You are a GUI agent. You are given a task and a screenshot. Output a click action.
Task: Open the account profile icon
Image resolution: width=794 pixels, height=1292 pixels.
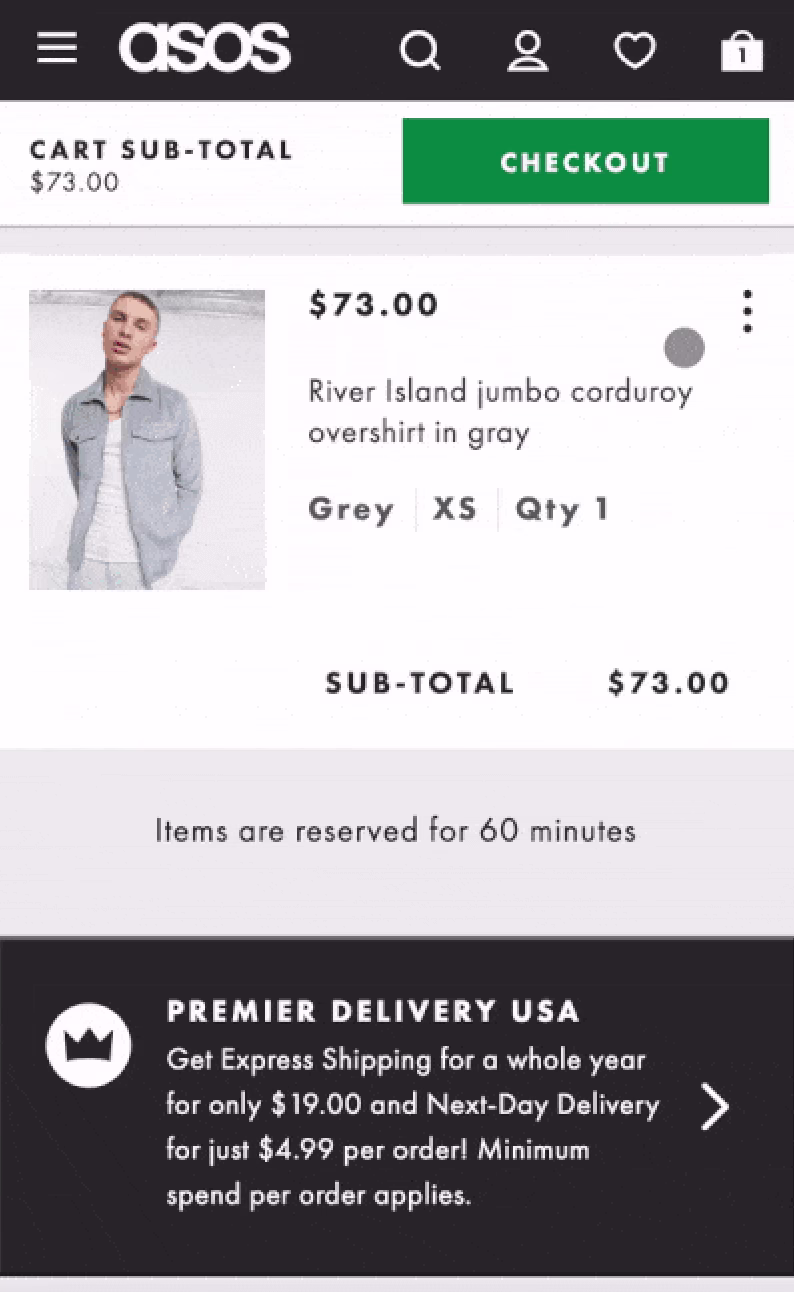[527, 50]
